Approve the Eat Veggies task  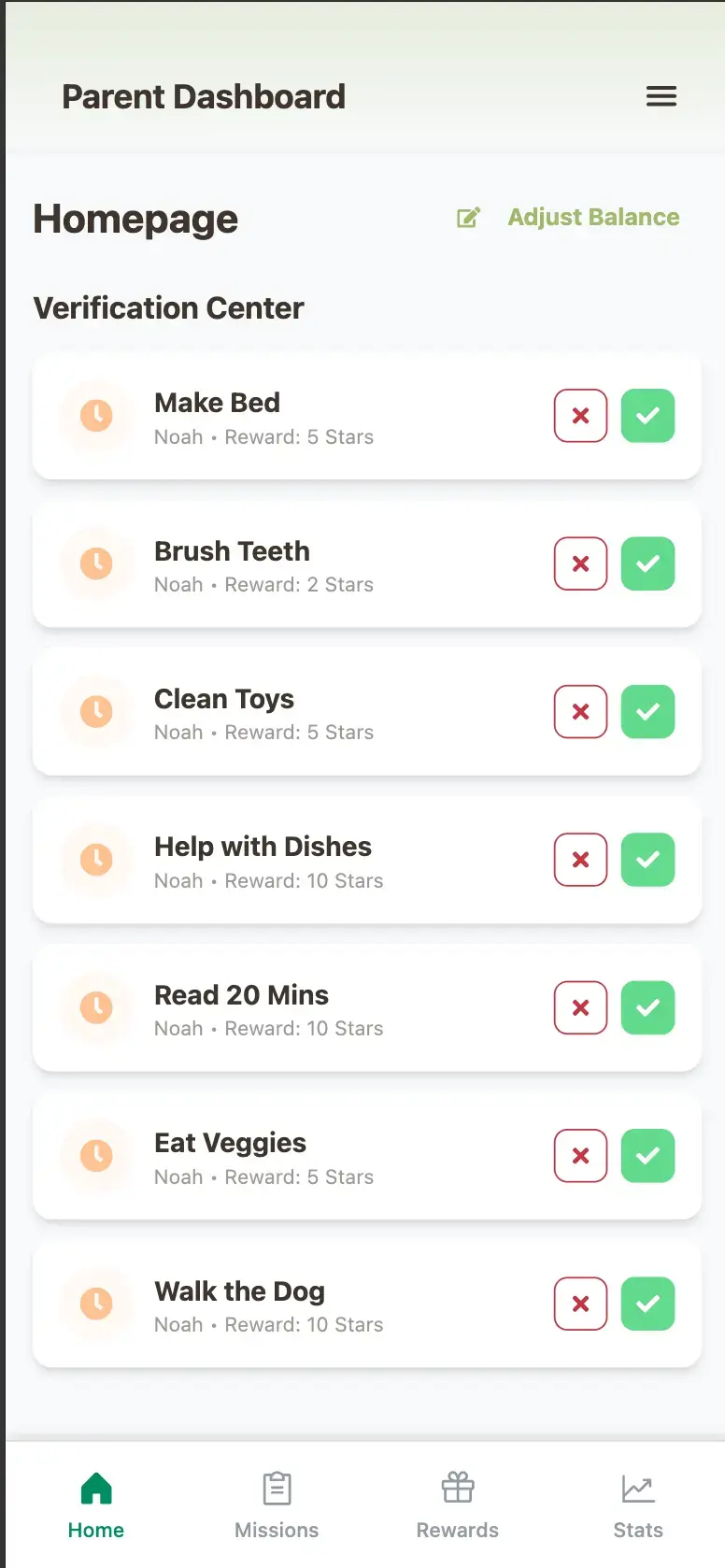tap(647, 1156)
